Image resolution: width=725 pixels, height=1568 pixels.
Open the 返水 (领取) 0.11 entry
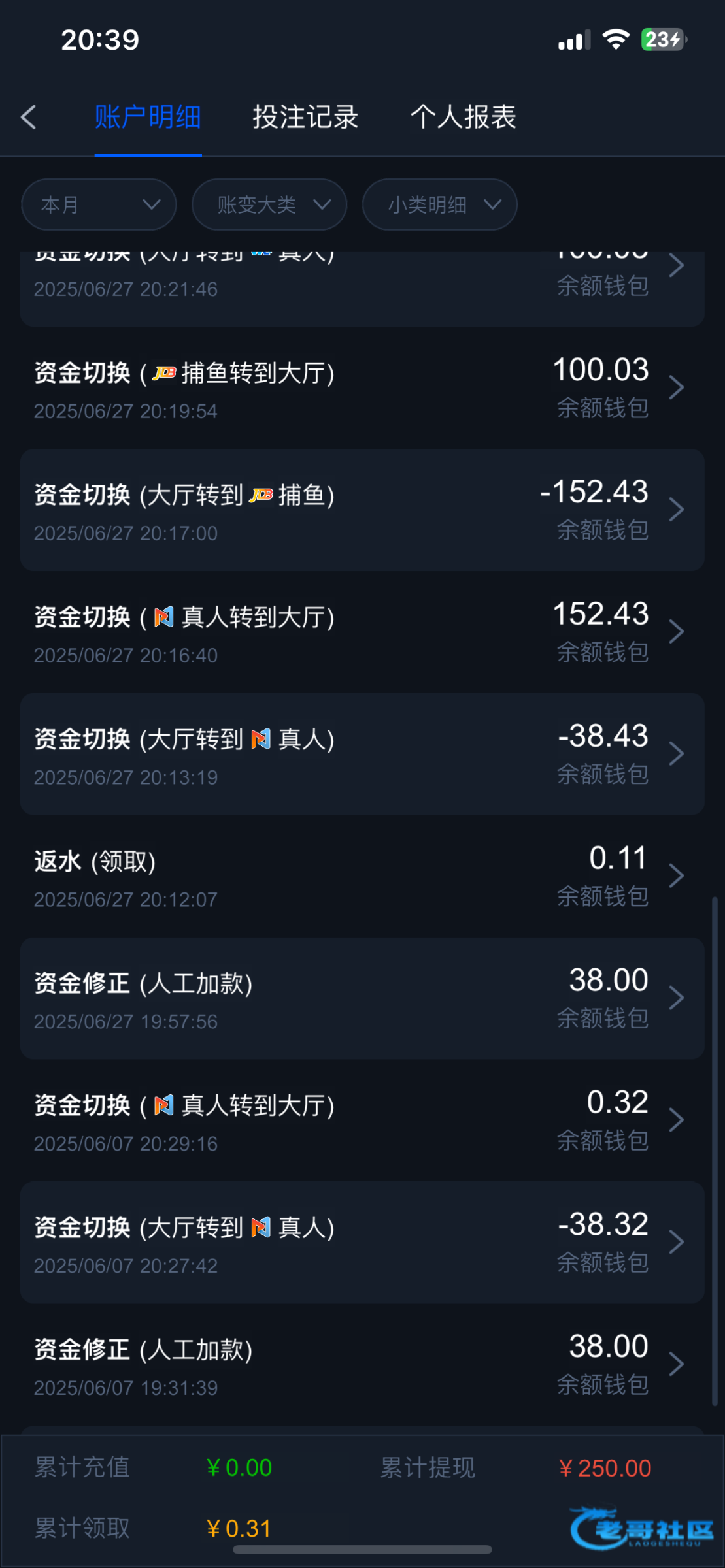pyautogui.click(x=362, y=877)
